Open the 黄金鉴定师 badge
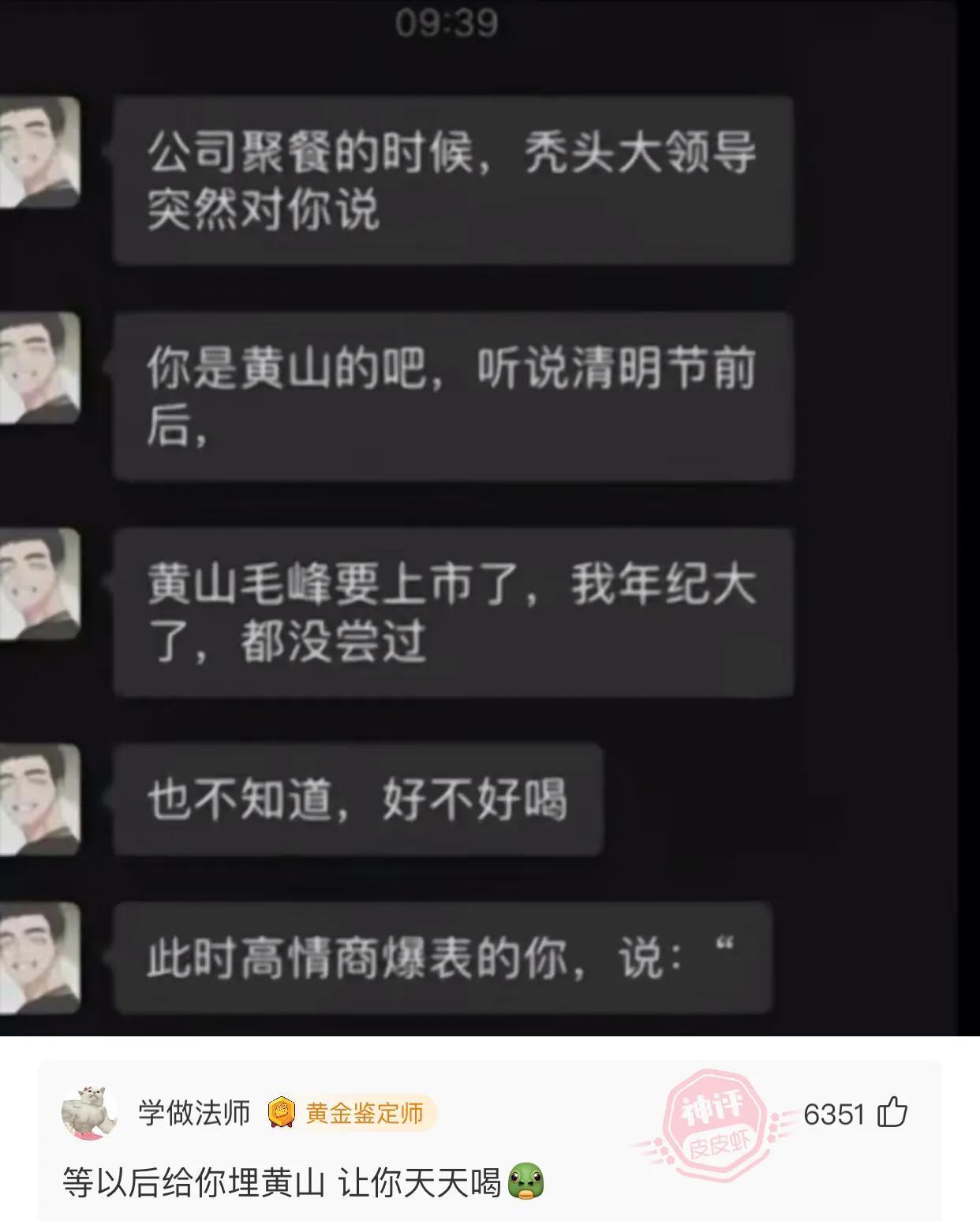Viewport: 980px width, 1221px height. tap(351, 1113)
